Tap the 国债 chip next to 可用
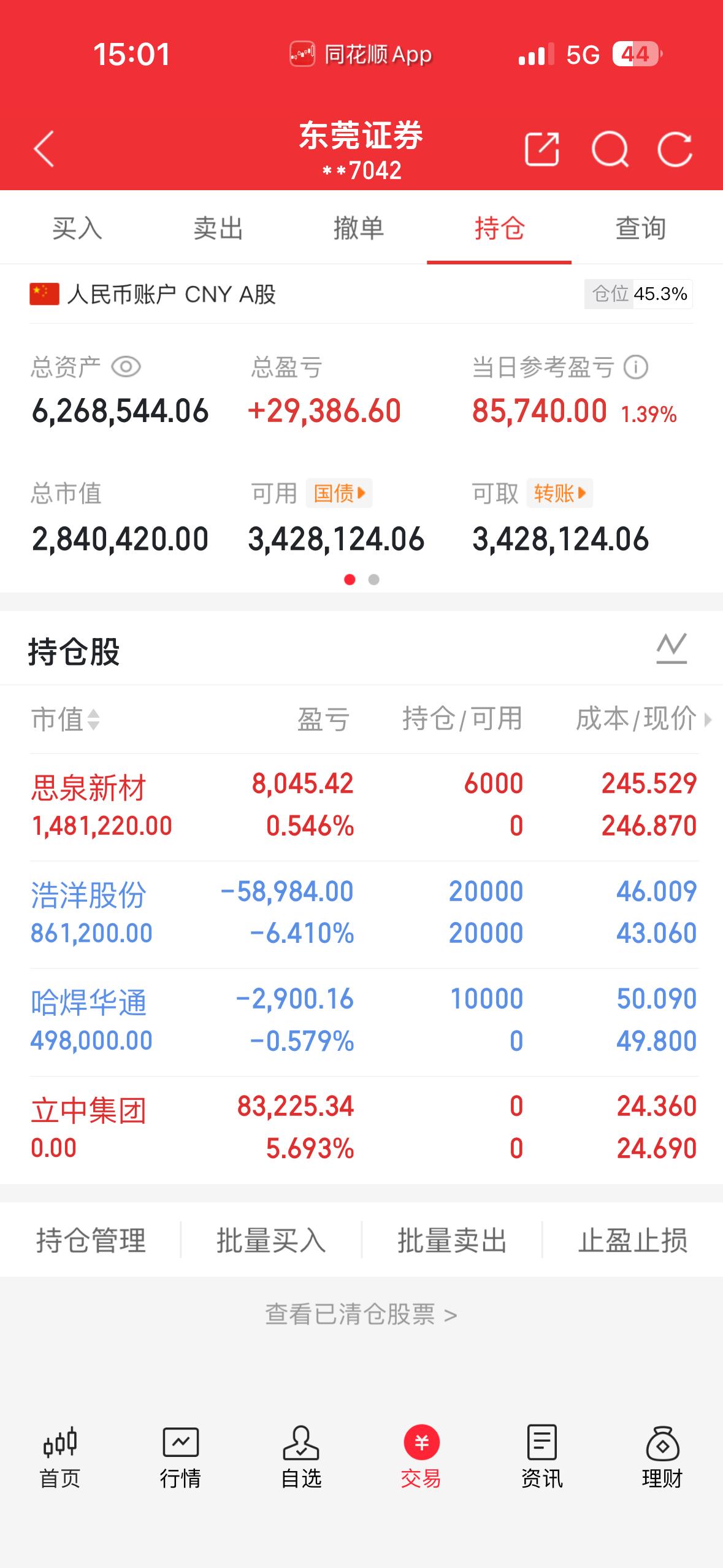The image size is (723, 1568). click(x=339, y=493)
